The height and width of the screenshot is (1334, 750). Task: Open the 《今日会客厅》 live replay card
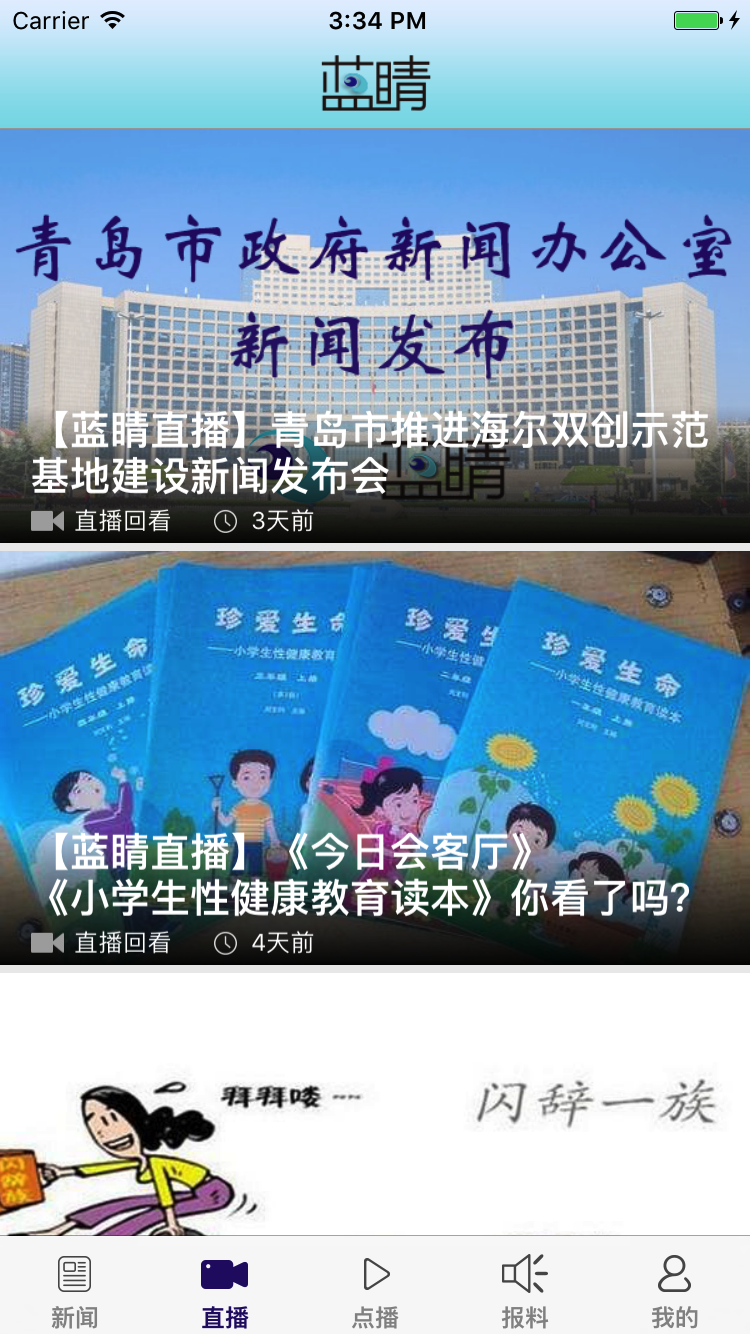point(375,758)
